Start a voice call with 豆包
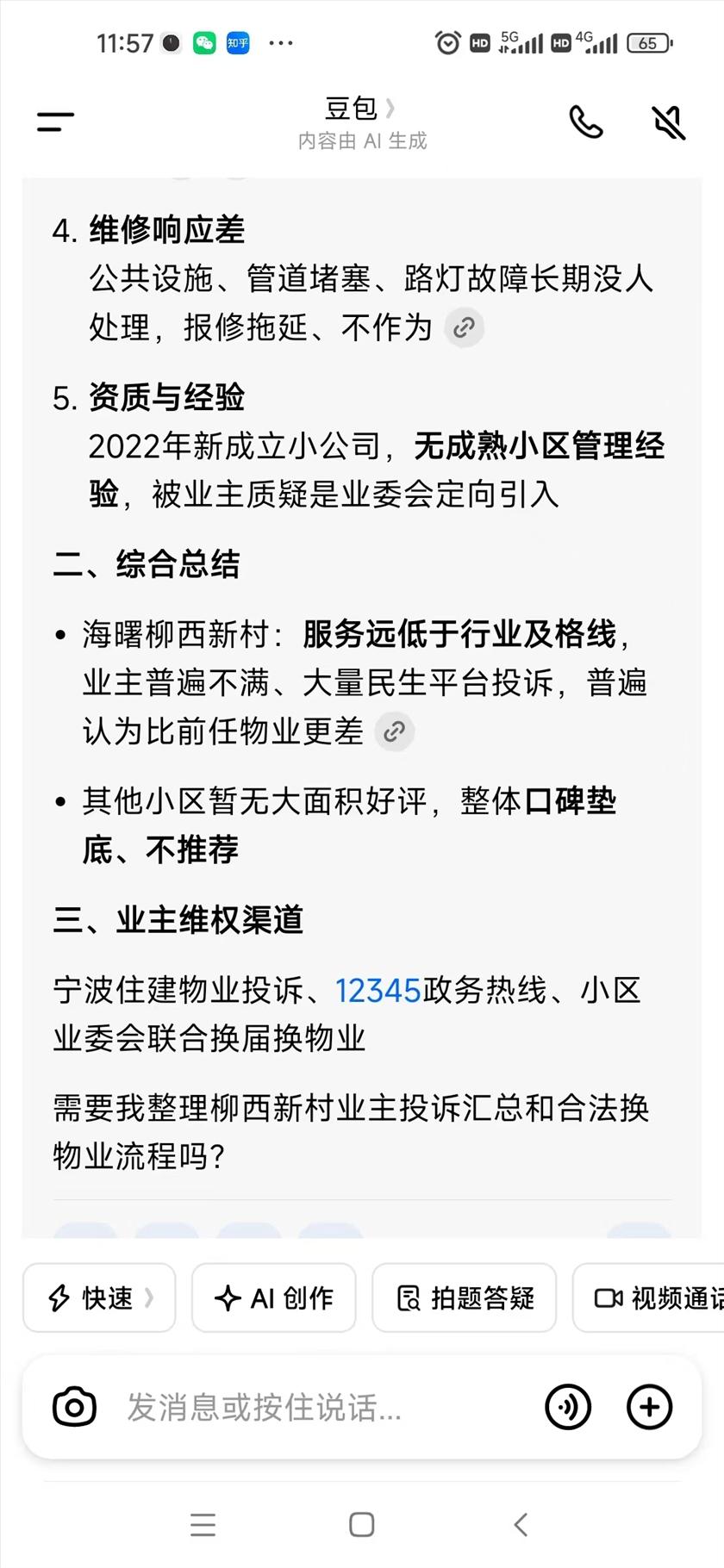Viewport: 724px width, 1568px height. coord(586,122)
